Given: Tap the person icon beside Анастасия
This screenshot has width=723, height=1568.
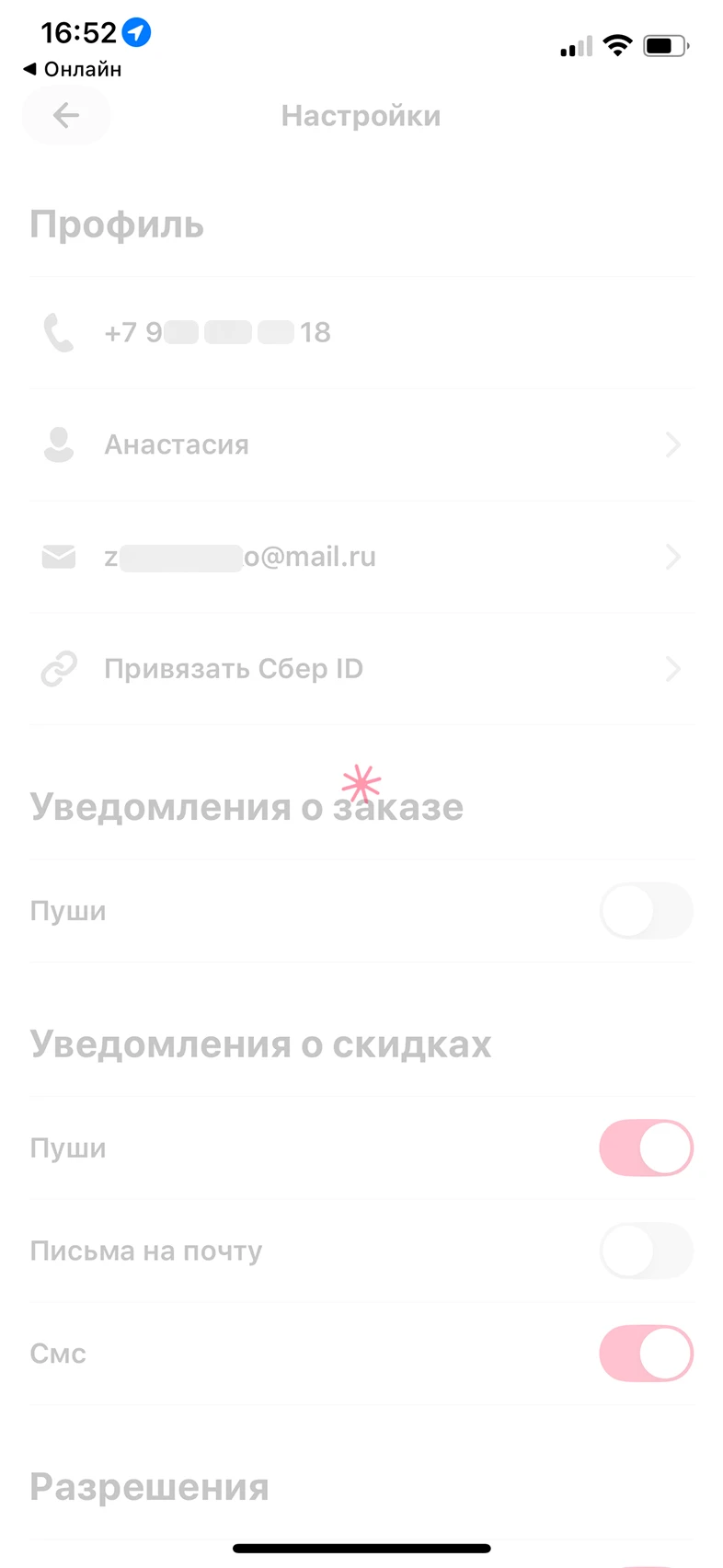Looking at the screenshot, I should pos(58,444).
